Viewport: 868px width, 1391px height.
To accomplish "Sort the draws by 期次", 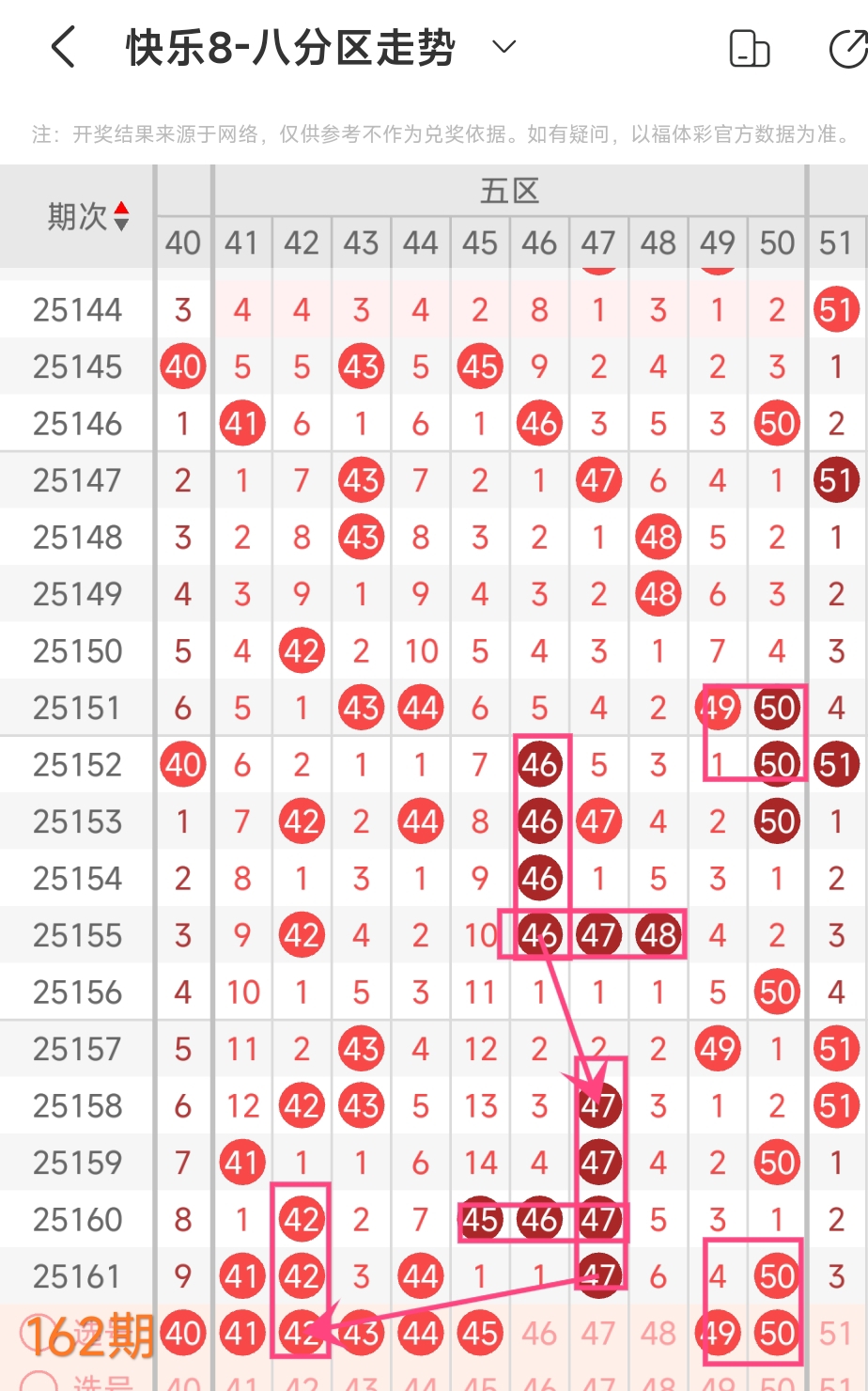I will pos(87,217).
